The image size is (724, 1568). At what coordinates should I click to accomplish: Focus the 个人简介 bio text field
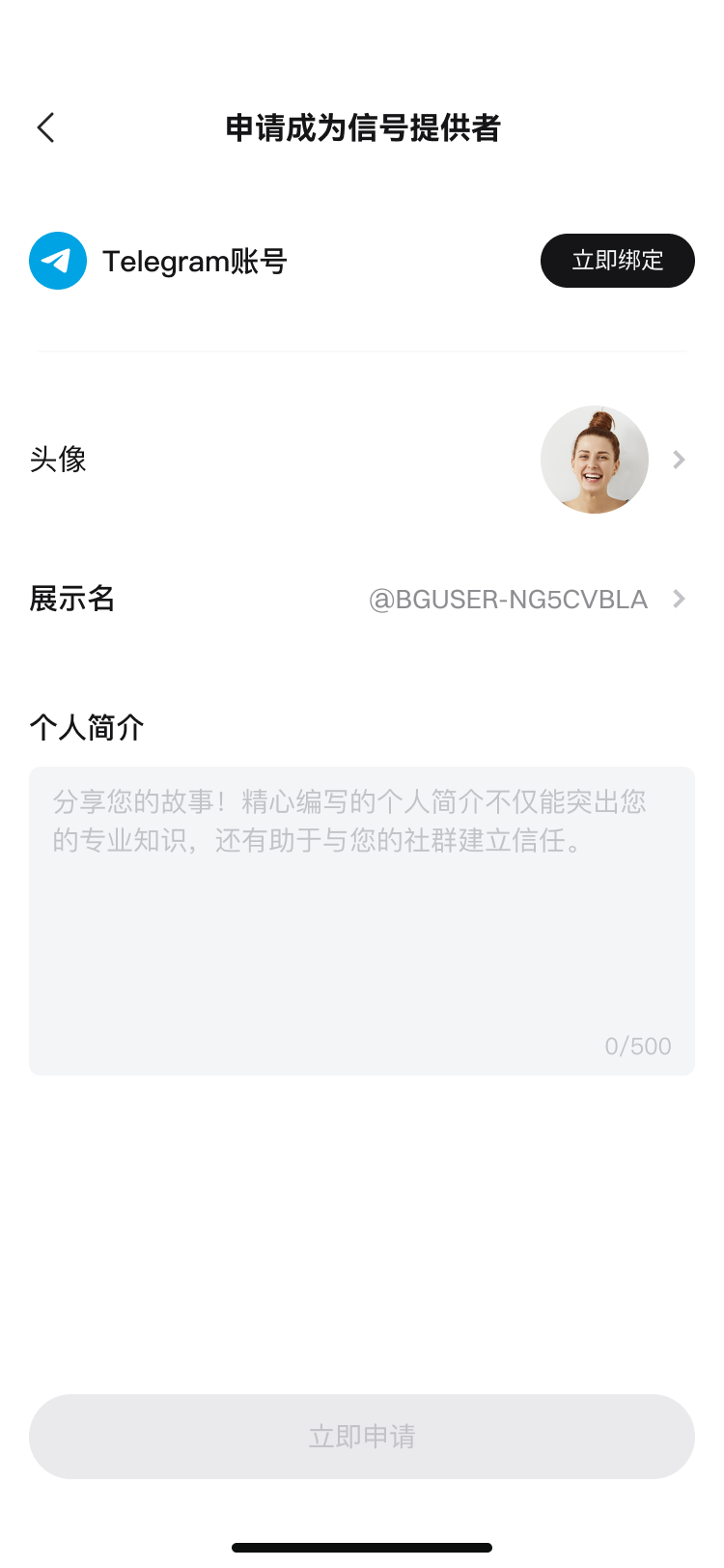click(362, 920)
